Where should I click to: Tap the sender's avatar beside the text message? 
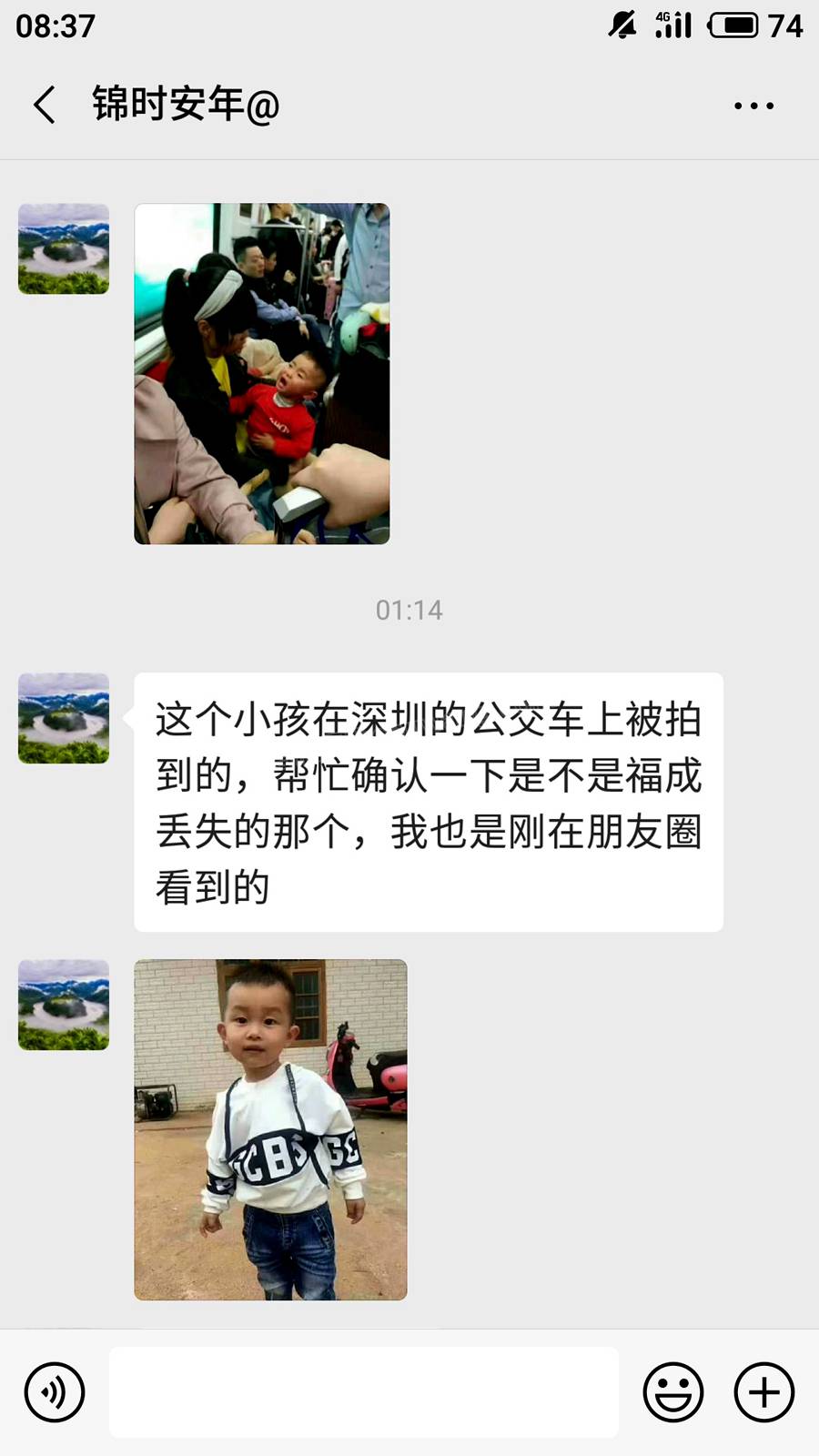coord(64,718)
